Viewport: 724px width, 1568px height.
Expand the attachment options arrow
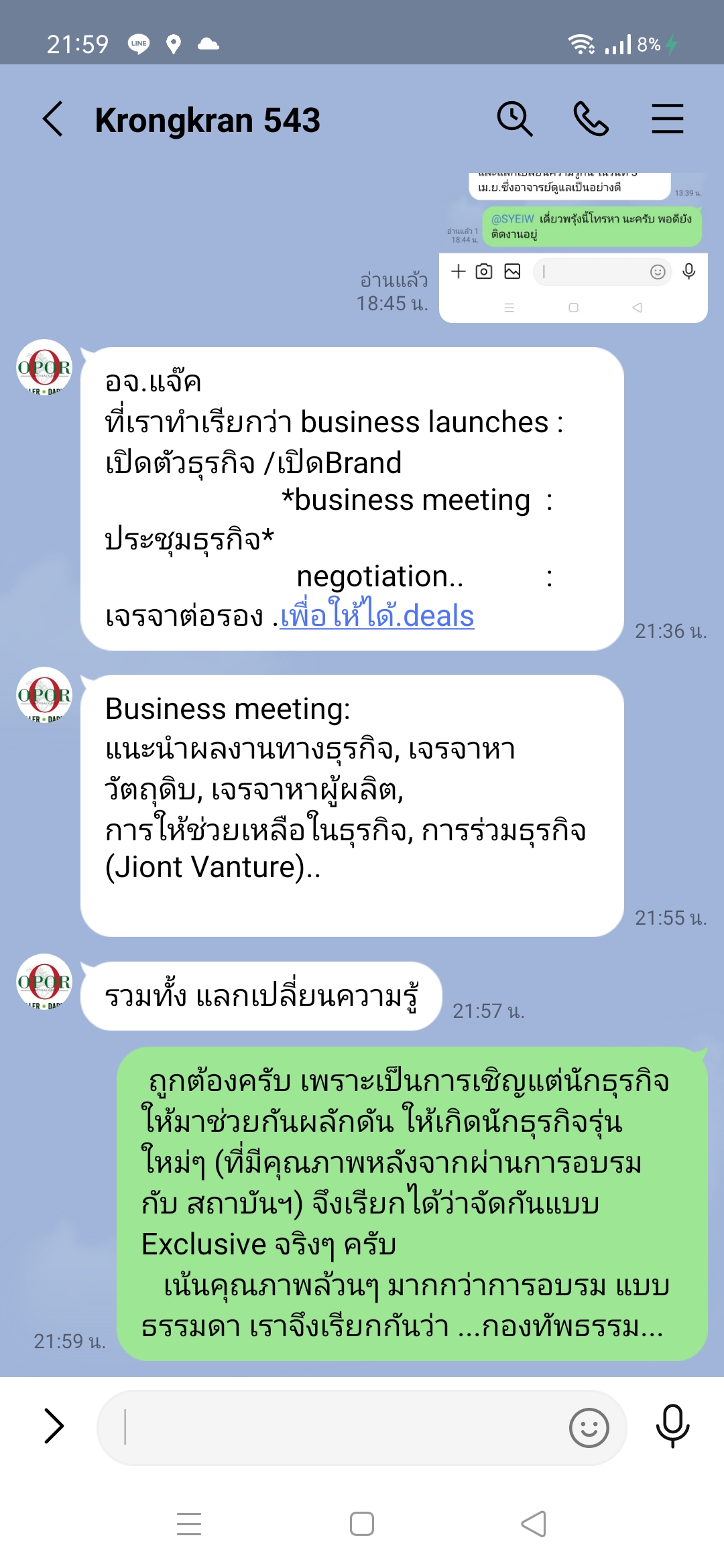pos(54,1425)
